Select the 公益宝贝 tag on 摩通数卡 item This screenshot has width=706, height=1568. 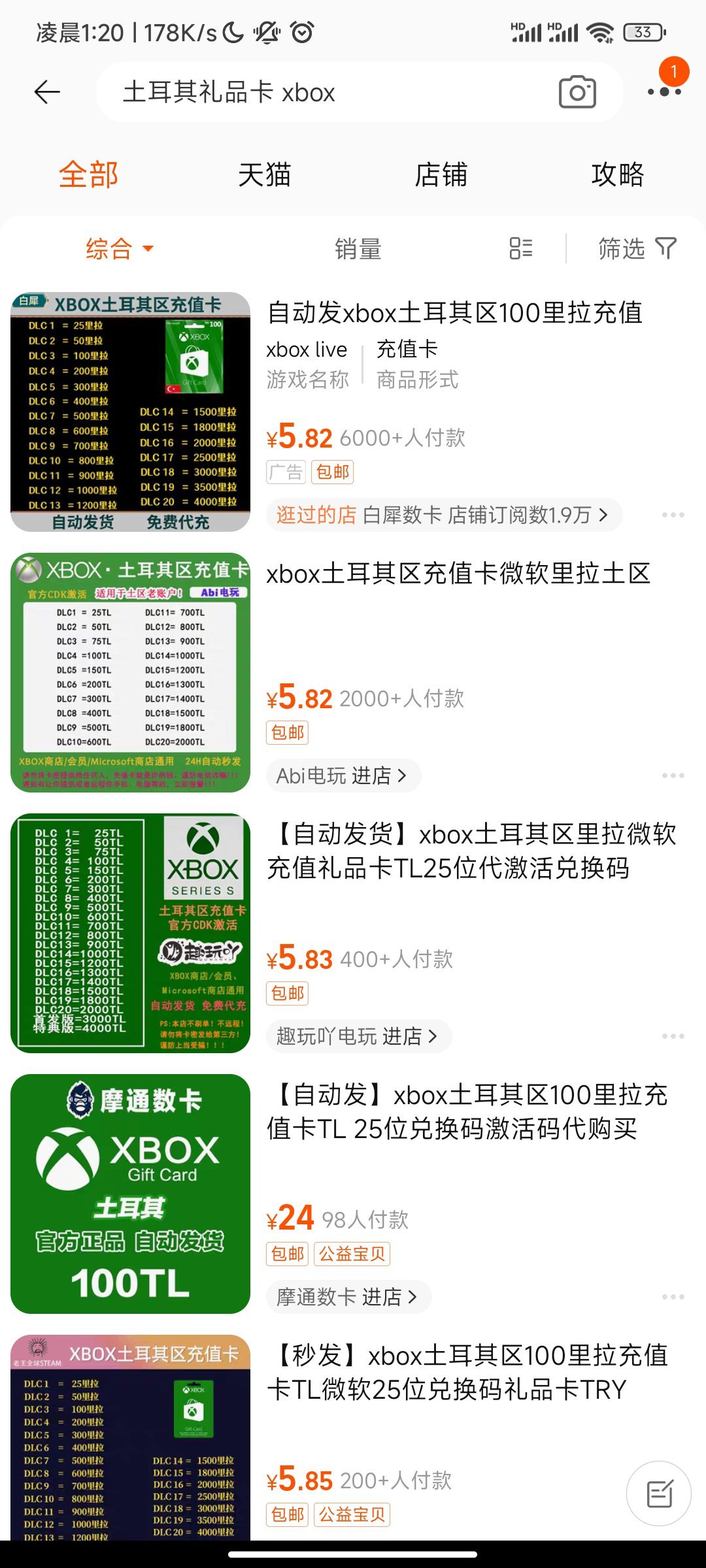(x=352, y=1254)
